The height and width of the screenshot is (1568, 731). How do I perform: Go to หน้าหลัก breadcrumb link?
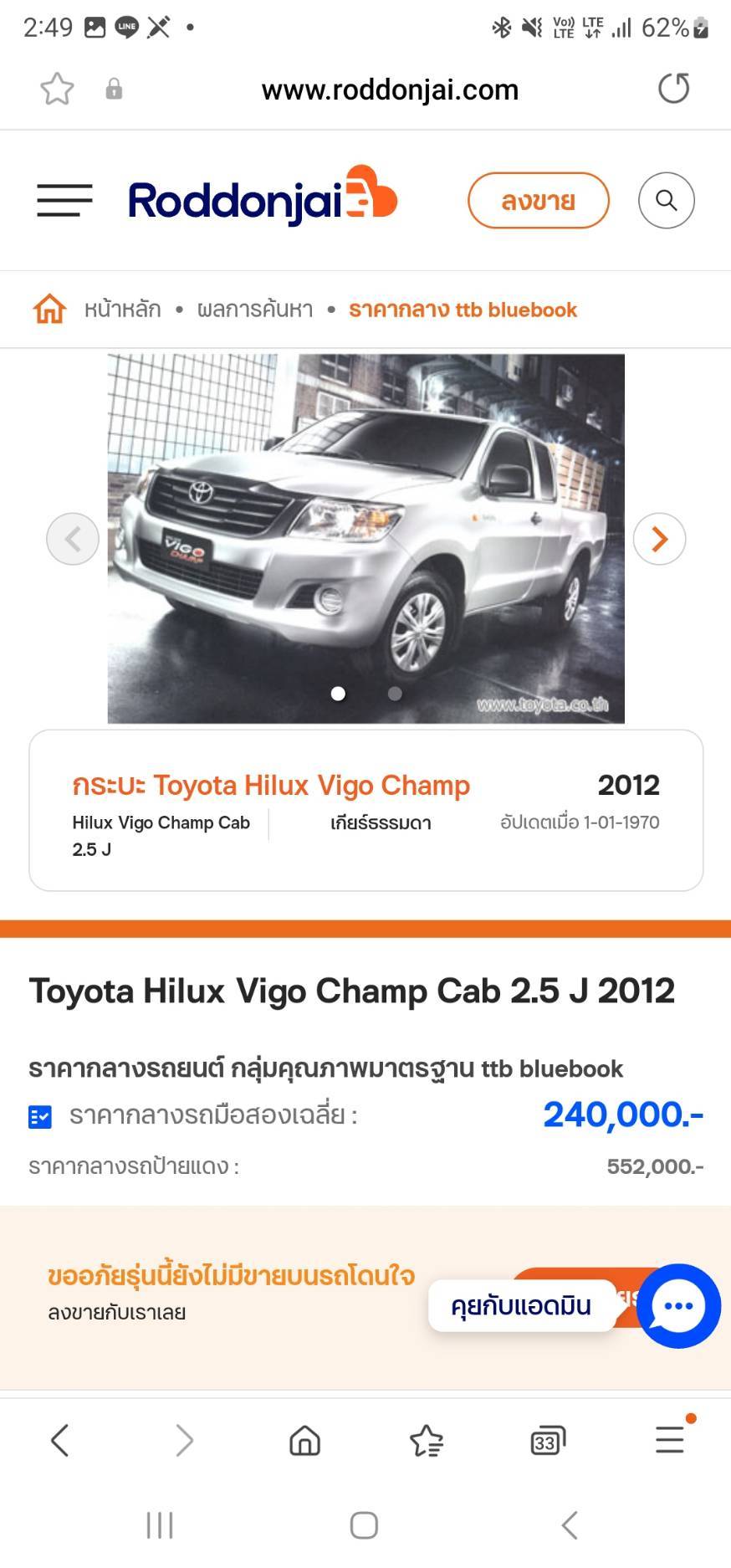[122, 310]
